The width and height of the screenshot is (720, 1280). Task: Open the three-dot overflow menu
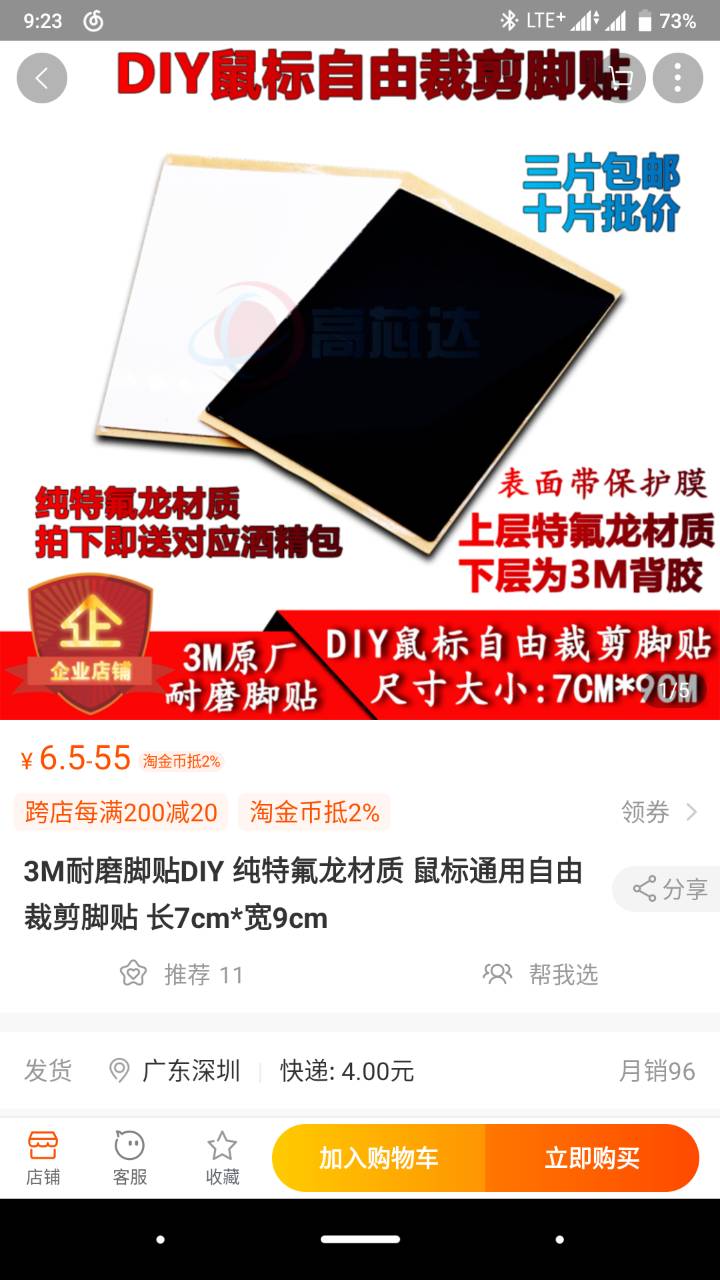coord(678,78)
